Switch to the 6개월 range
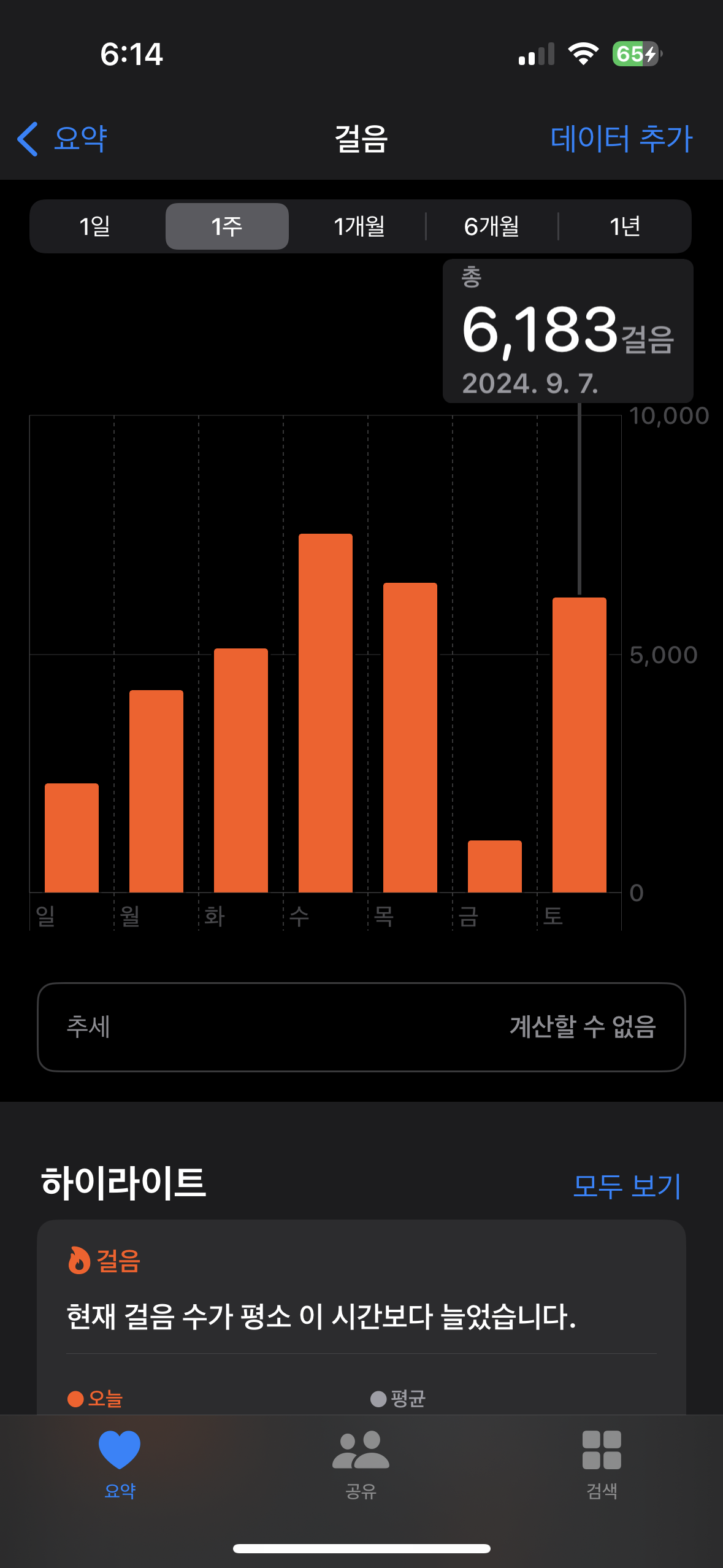 pyautogui.click(x=491, y=226)
